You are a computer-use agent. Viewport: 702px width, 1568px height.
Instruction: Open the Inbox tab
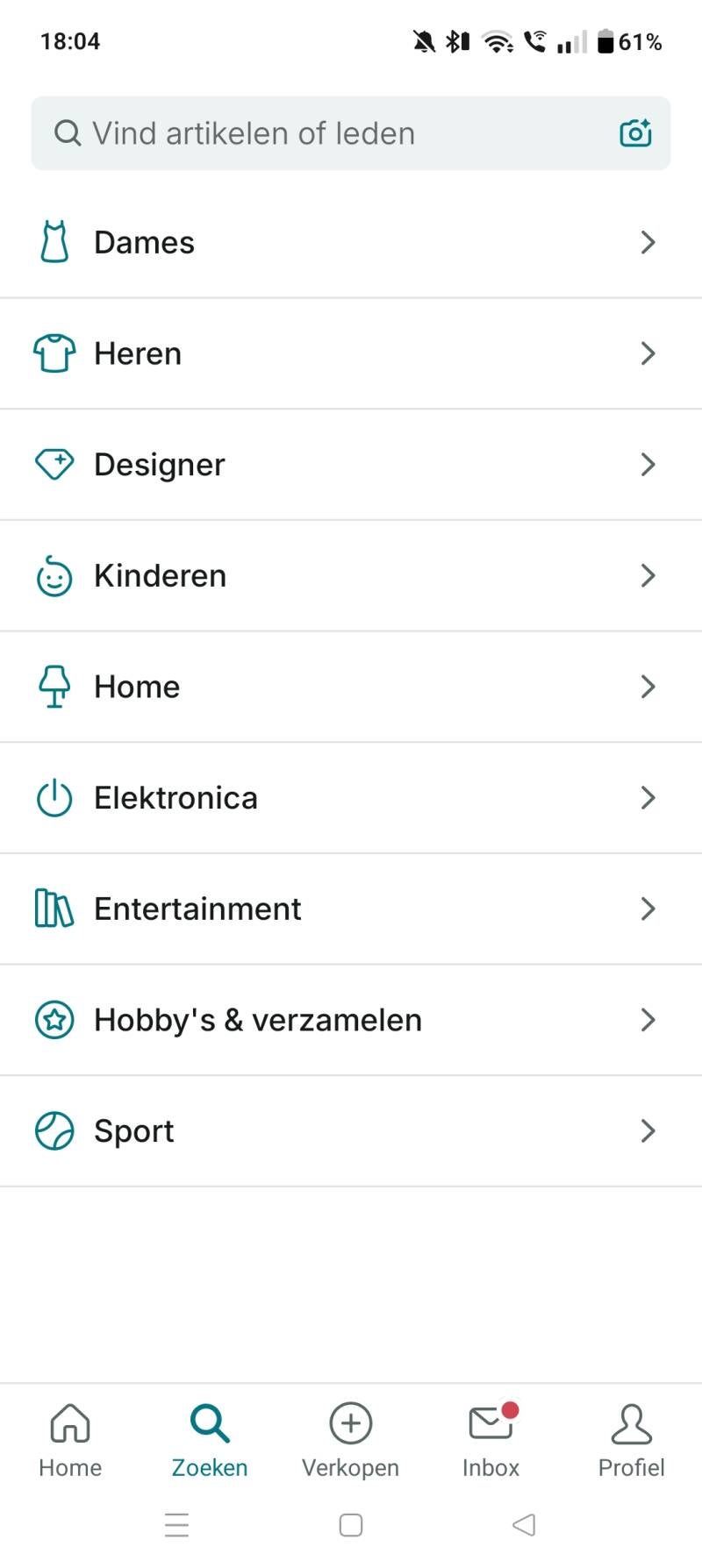491,1441
